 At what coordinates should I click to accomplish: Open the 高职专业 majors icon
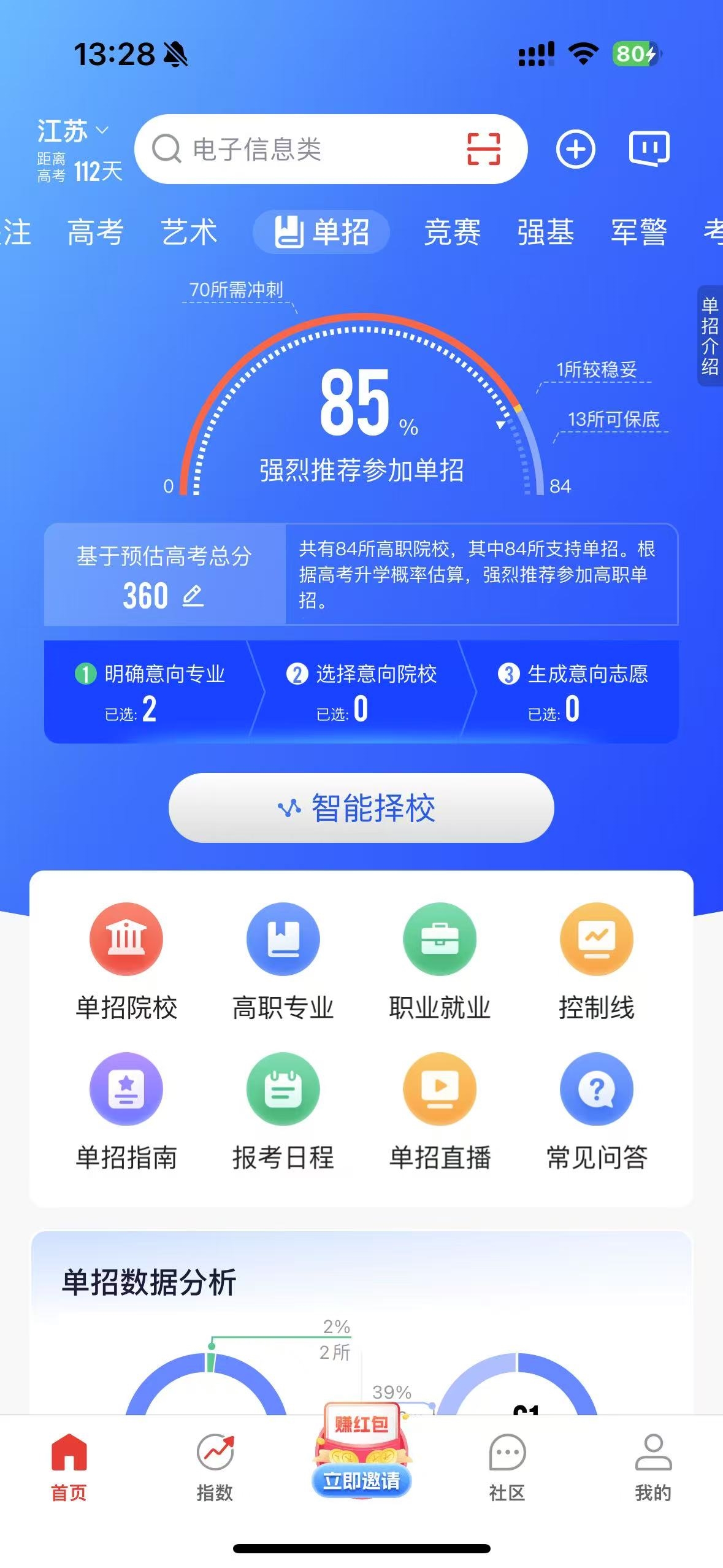point(283,939)
